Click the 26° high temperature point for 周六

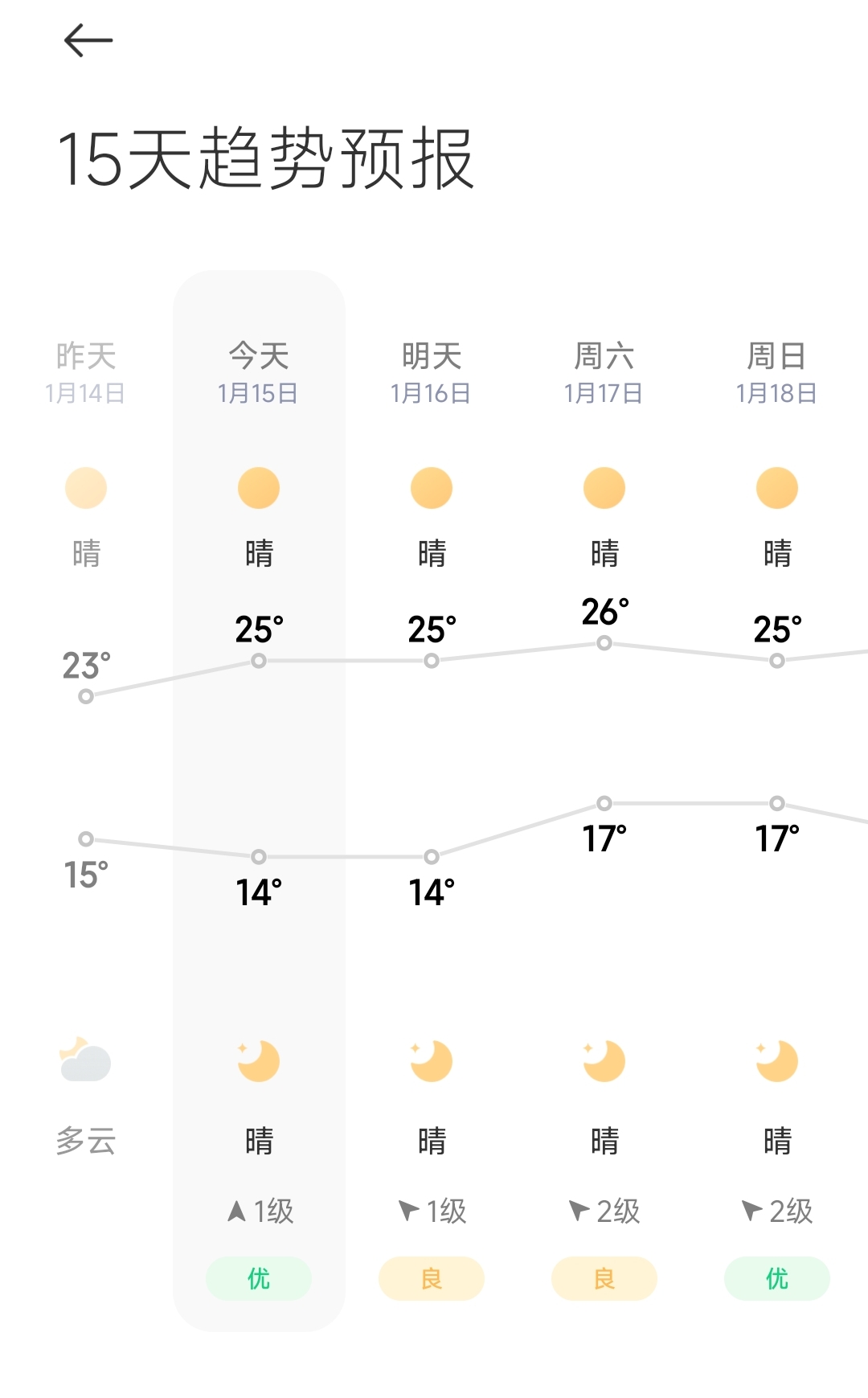tap(604, 643)
